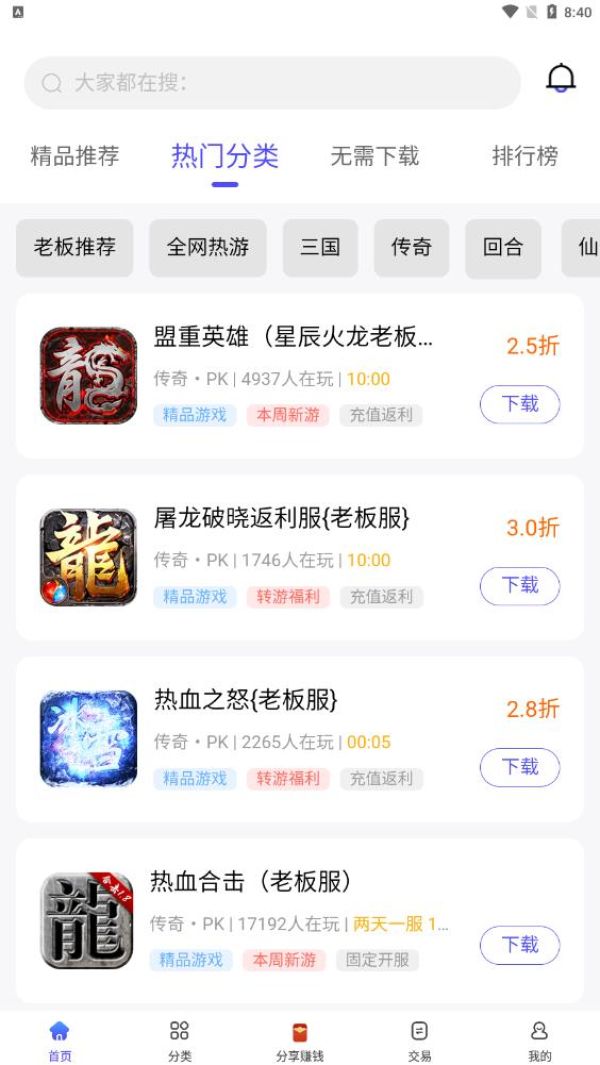
Task: Select the 传奇 category chip
Action: click(x=411, y=248)
